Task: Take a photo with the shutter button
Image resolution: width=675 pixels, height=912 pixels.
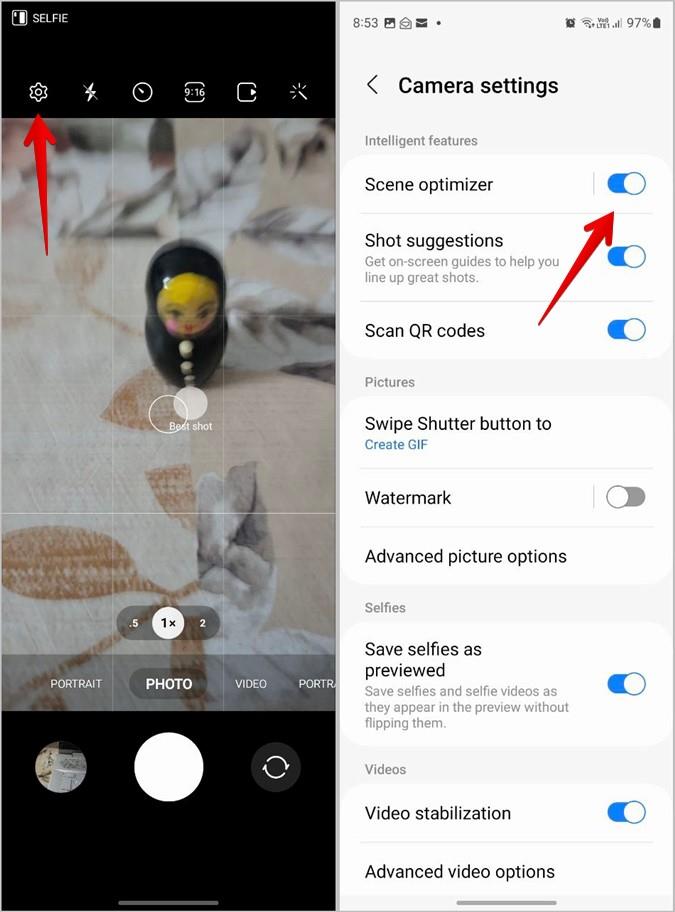Action: 169,767
